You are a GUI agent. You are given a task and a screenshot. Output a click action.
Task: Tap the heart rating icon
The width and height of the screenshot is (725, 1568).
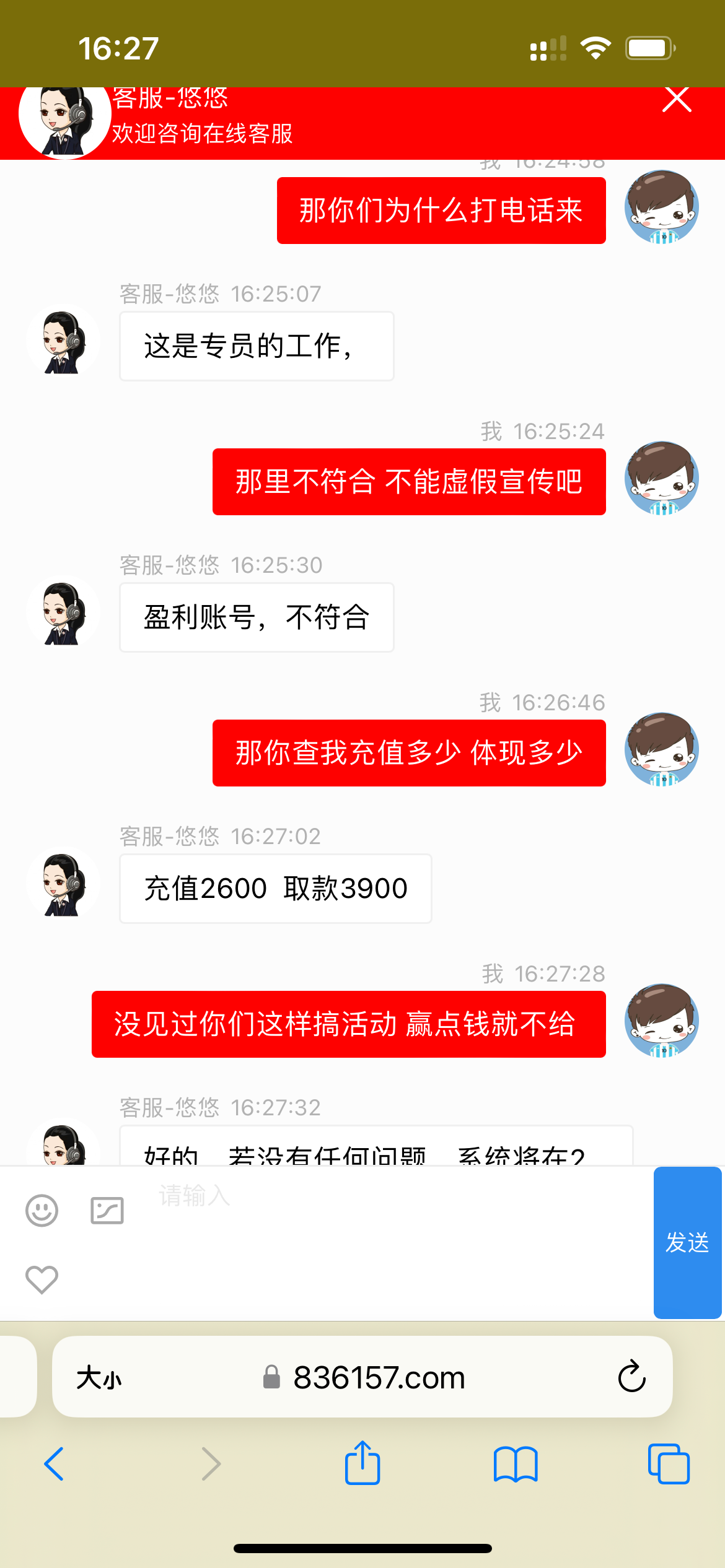42,1279
